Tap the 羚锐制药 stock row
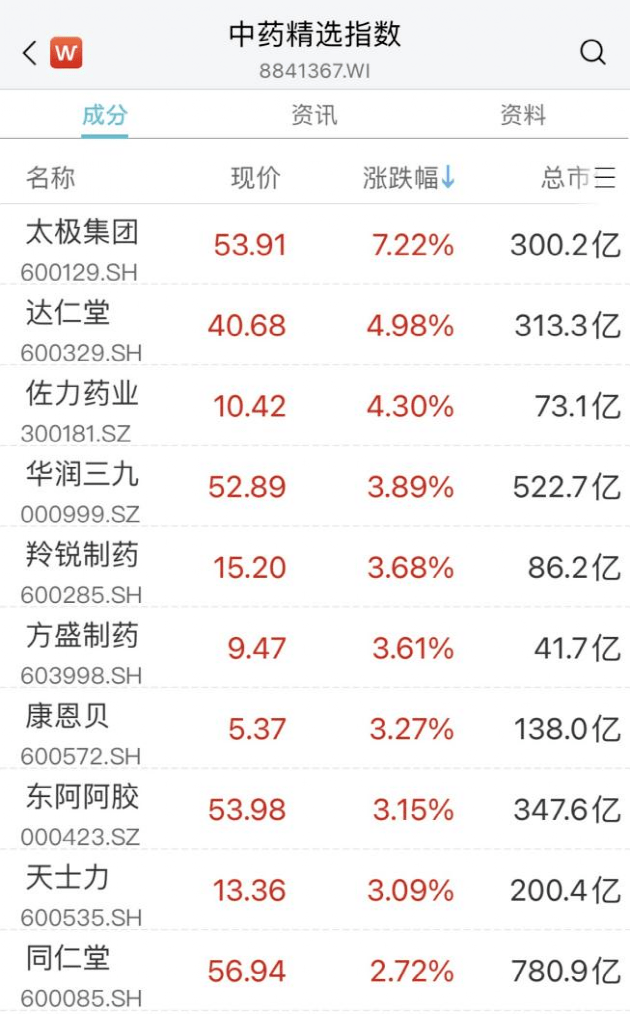The width and height of the screenshot is (630, 1014). (x=82, y=555)
